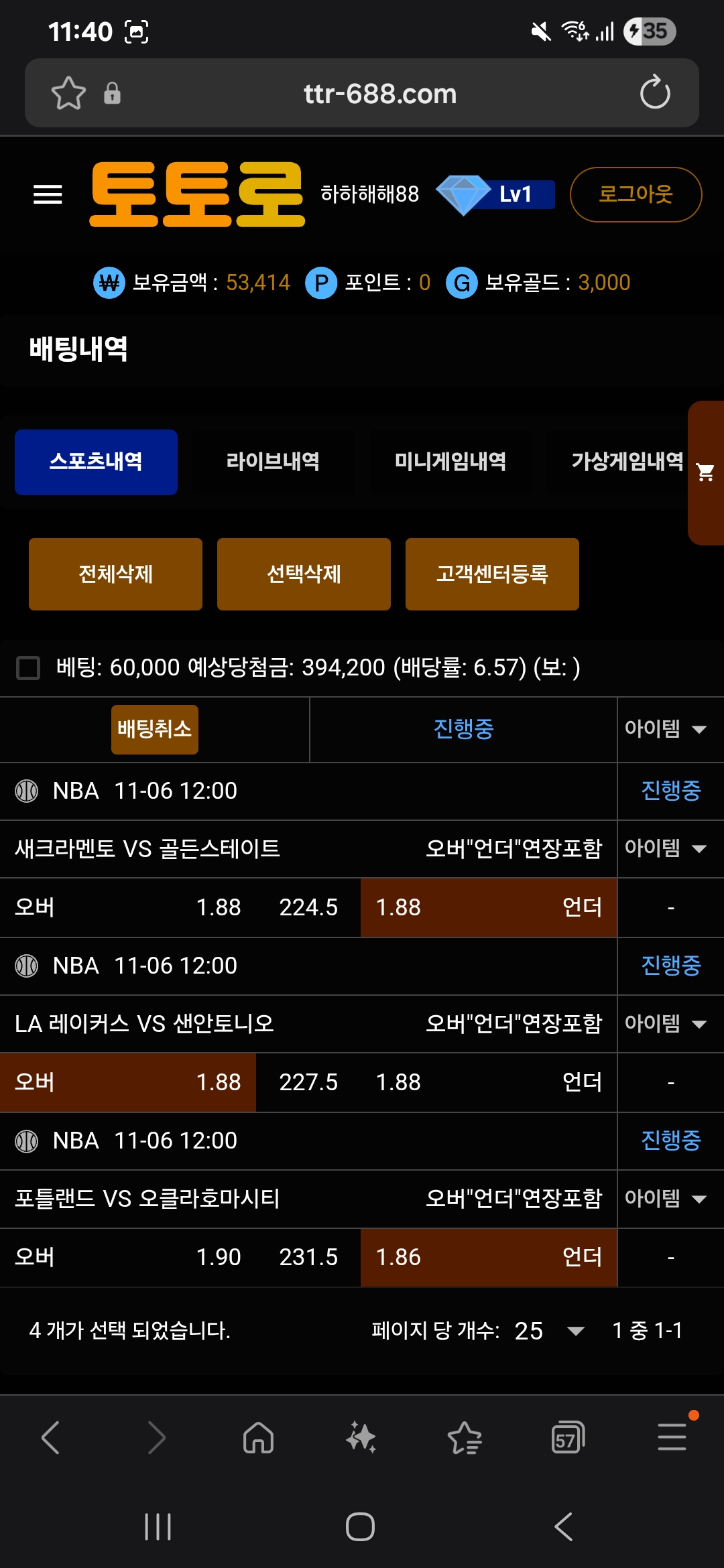The image size is (724, 1568).
Task: Reload the page with the refresh icon
Action: click(x=655, y=92)
